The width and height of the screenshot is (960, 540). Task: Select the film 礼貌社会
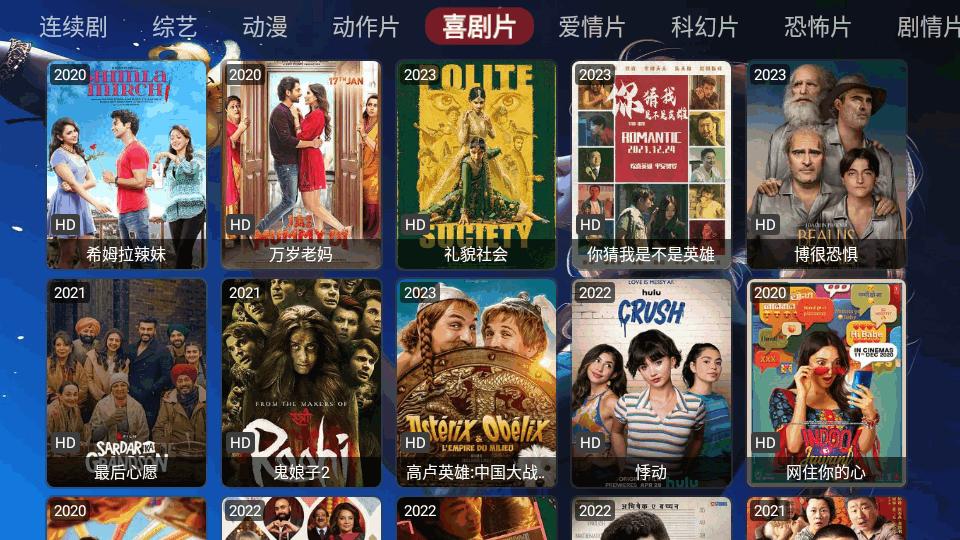(476, 164)
